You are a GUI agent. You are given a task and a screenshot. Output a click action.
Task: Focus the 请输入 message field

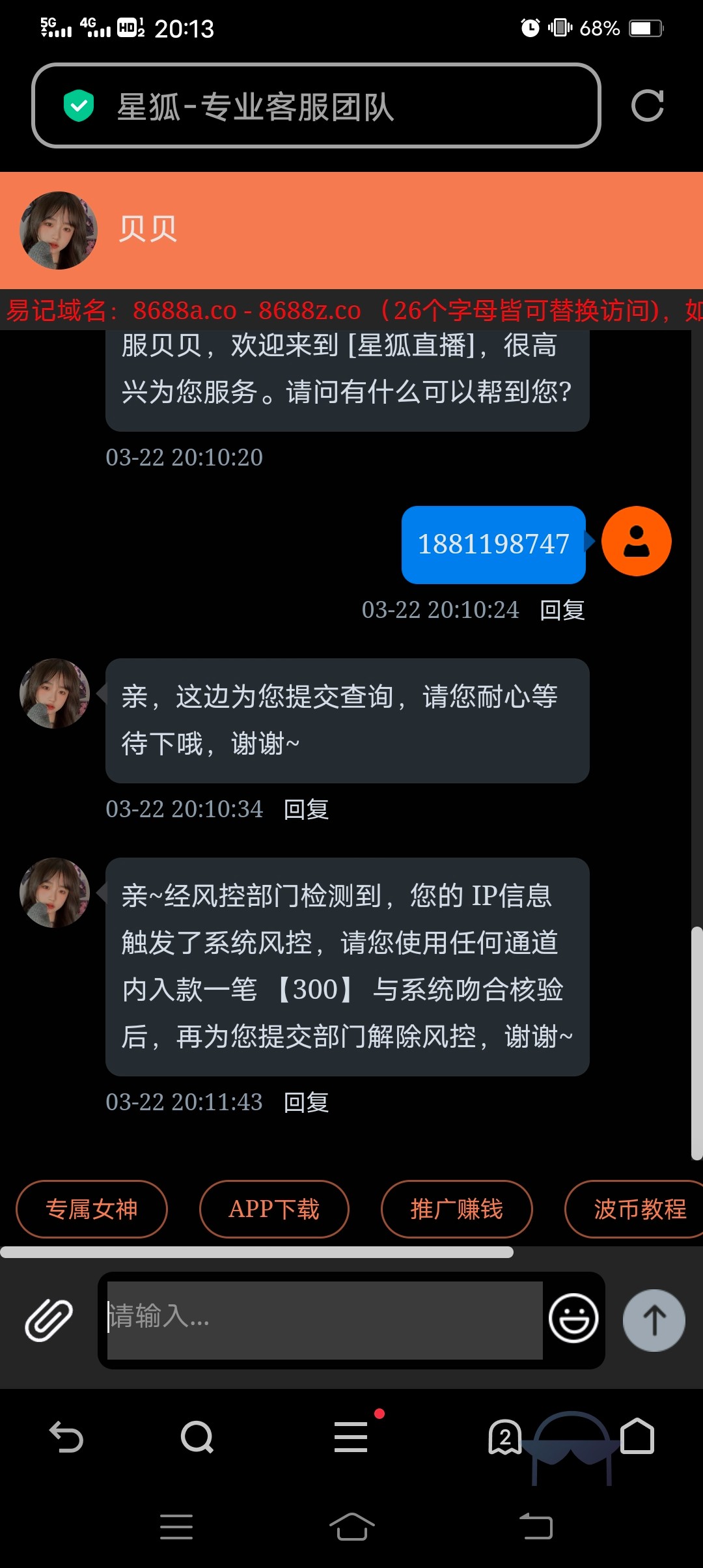click(324, 1320)
